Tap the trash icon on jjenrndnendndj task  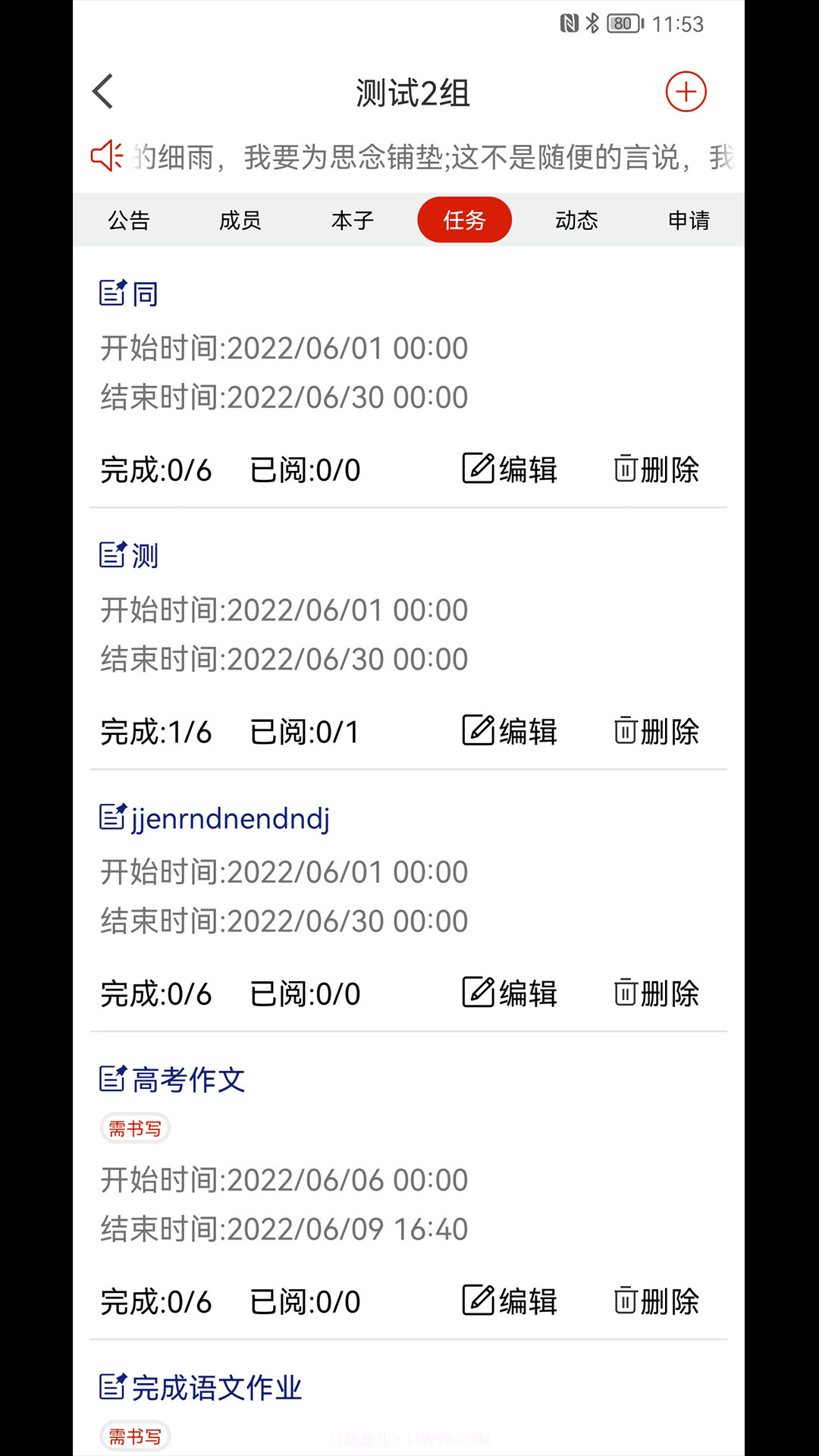tap(626, 992)
